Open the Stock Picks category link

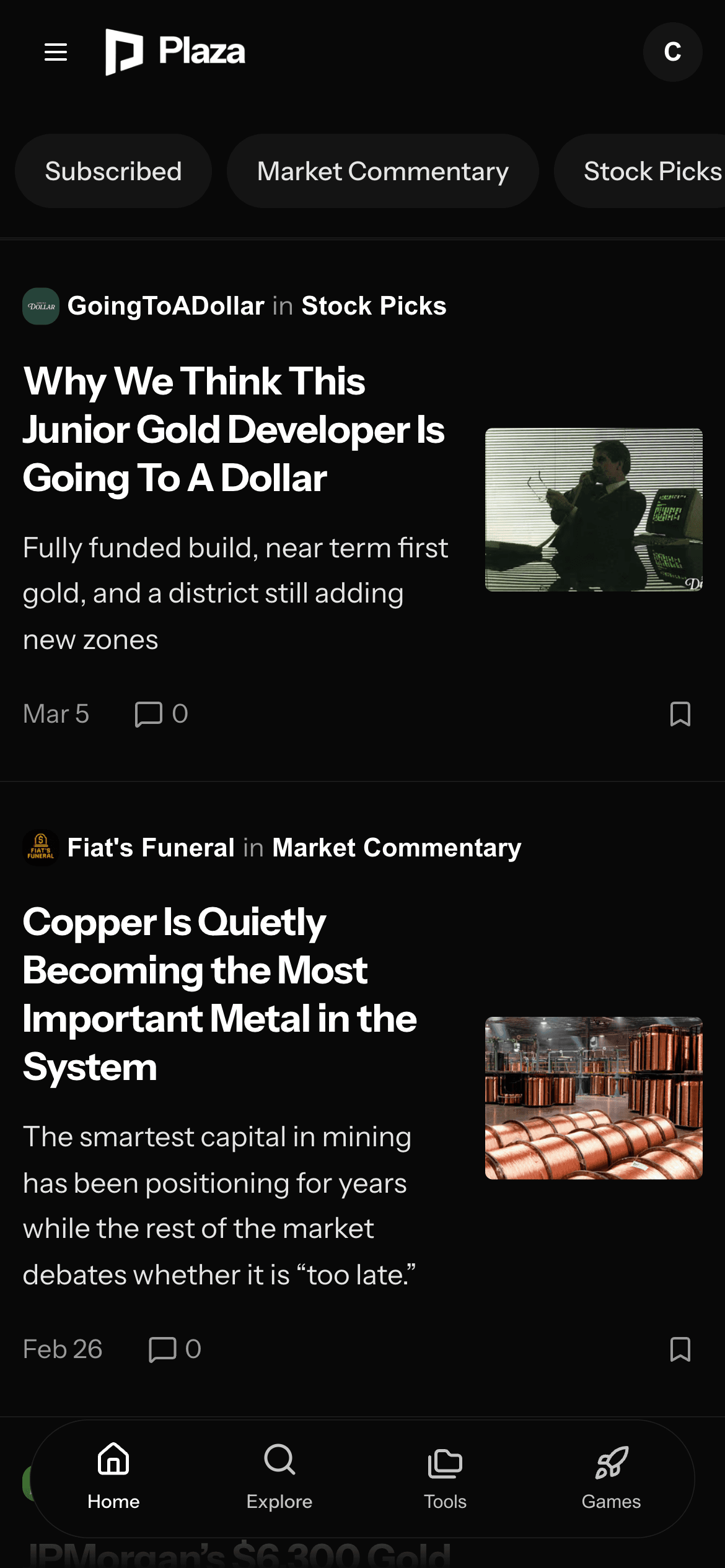374,306
